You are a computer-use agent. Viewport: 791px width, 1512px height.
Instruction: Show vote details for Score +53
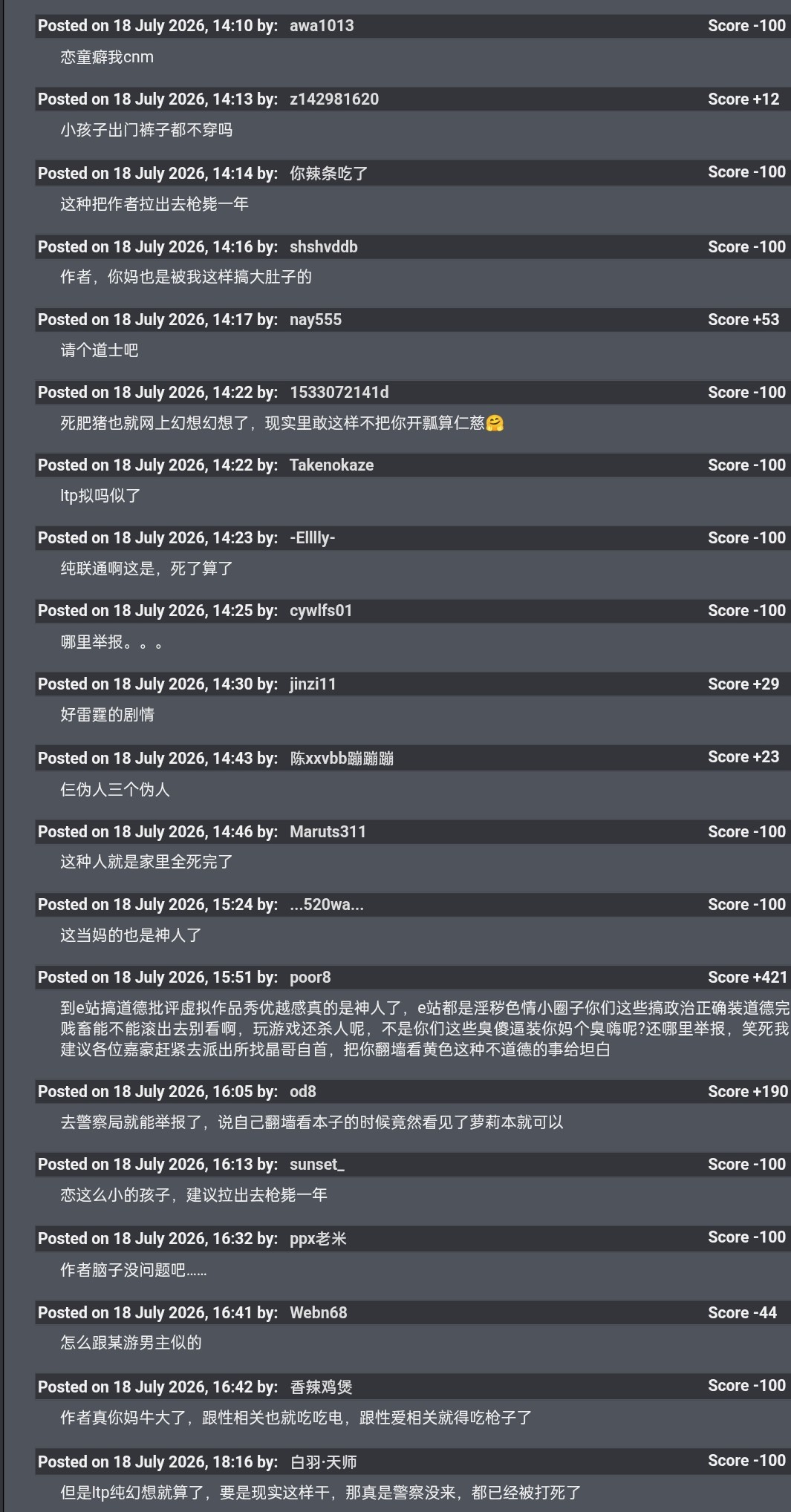point(743,319)
